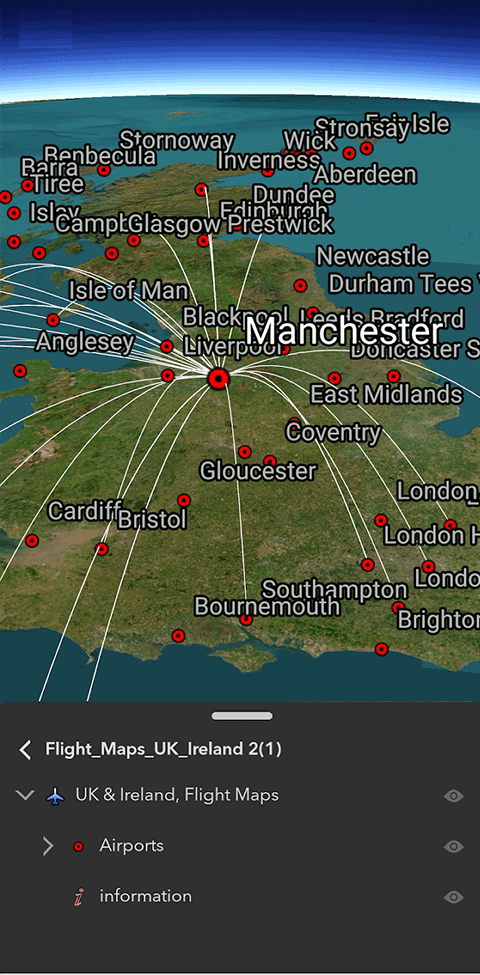
Task: Tap the Bournemouth airport marker
Action: pos(246,619)
